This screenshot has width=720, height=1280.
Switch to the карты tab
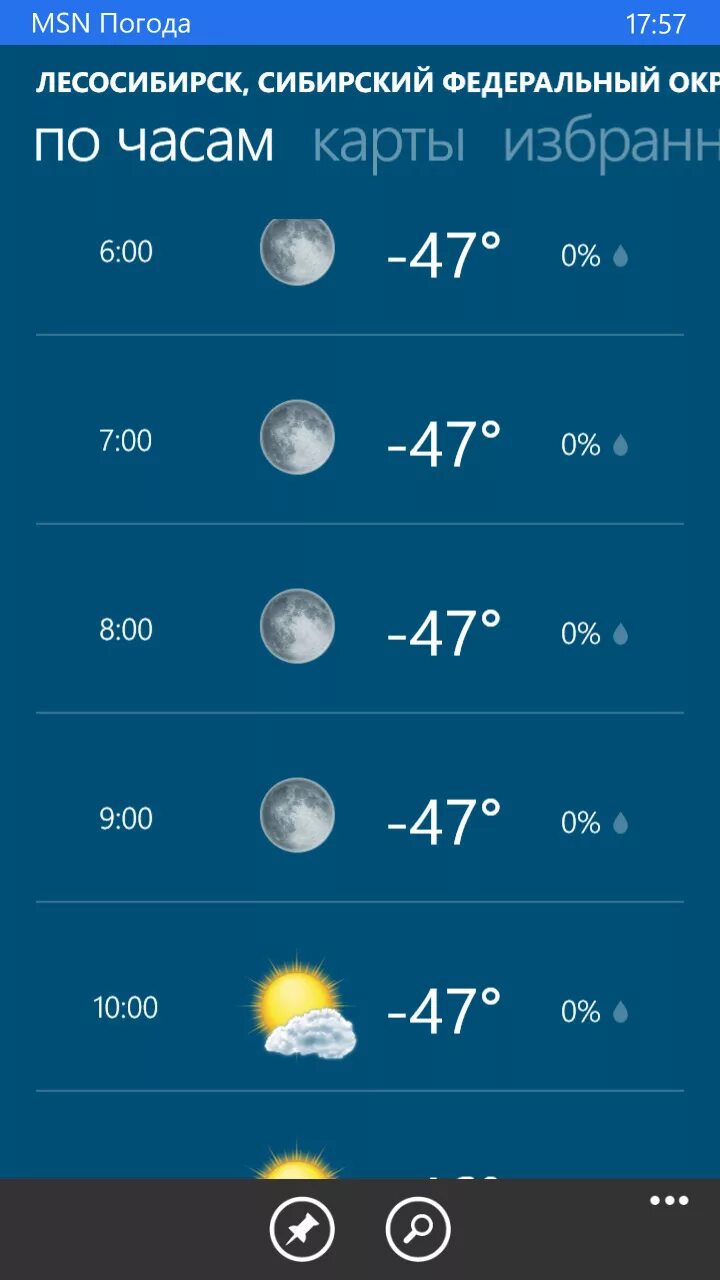388,143
